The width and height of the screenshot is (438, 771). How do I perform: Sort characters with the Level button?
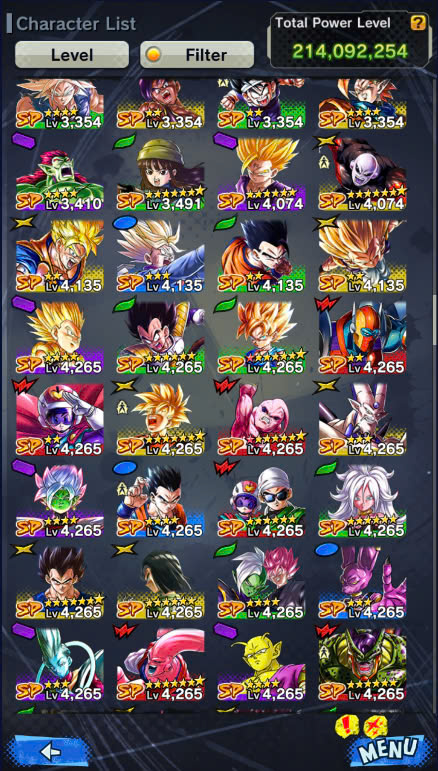pyautogui.click(x=72, y=55)
